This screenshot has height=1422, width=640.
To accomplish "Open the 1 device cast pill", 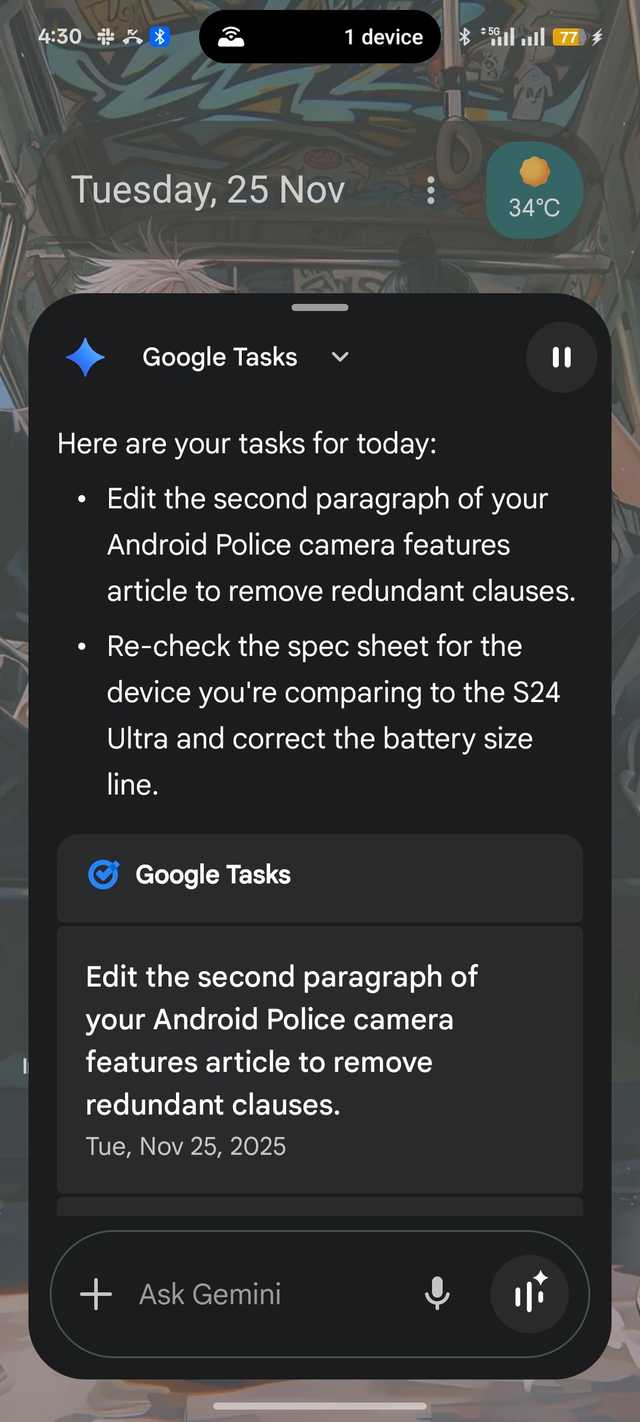I will 319,37.
